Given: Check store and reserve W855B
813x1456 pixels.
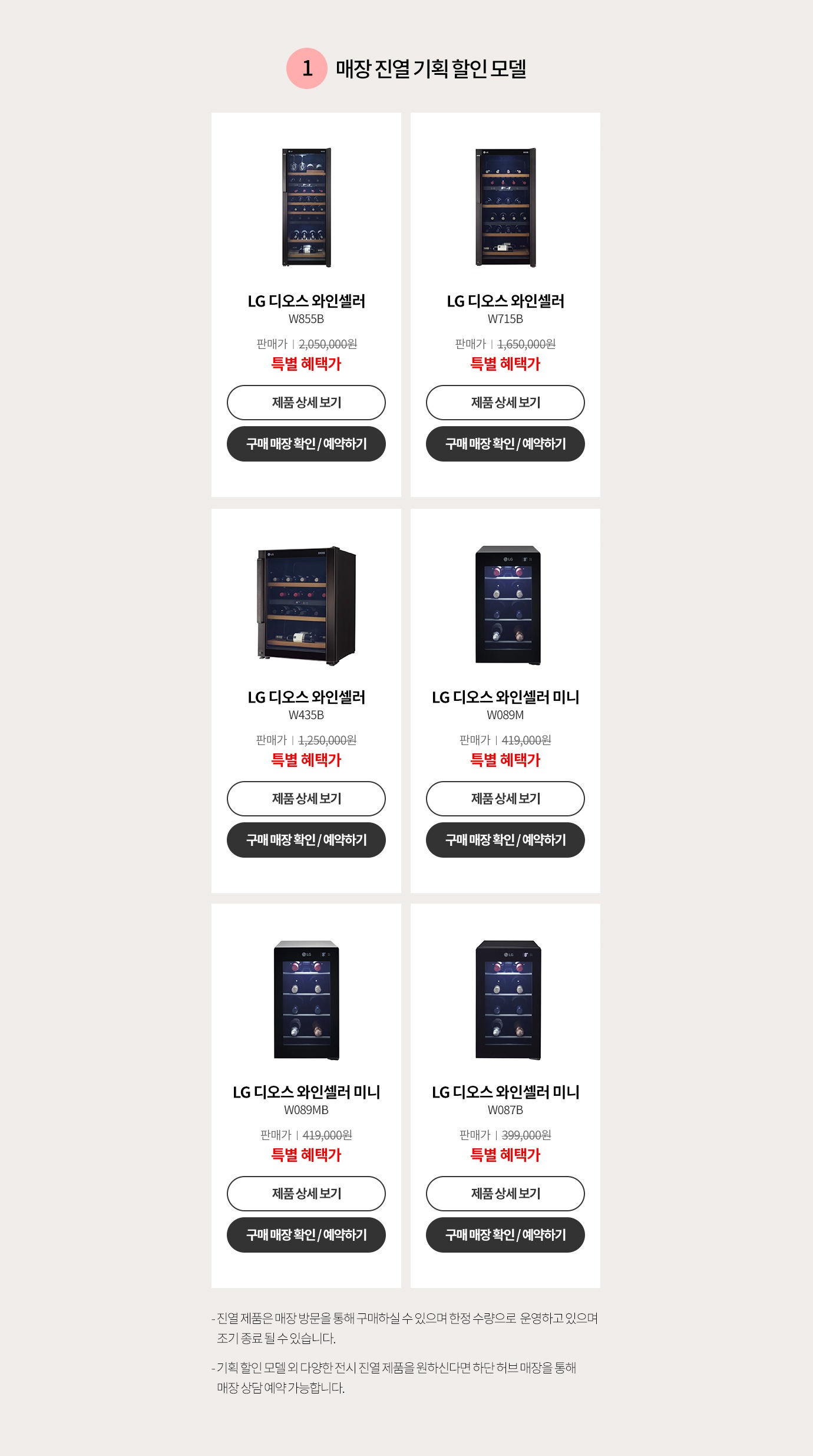Looking at the screenshot, I should [306, 444].
